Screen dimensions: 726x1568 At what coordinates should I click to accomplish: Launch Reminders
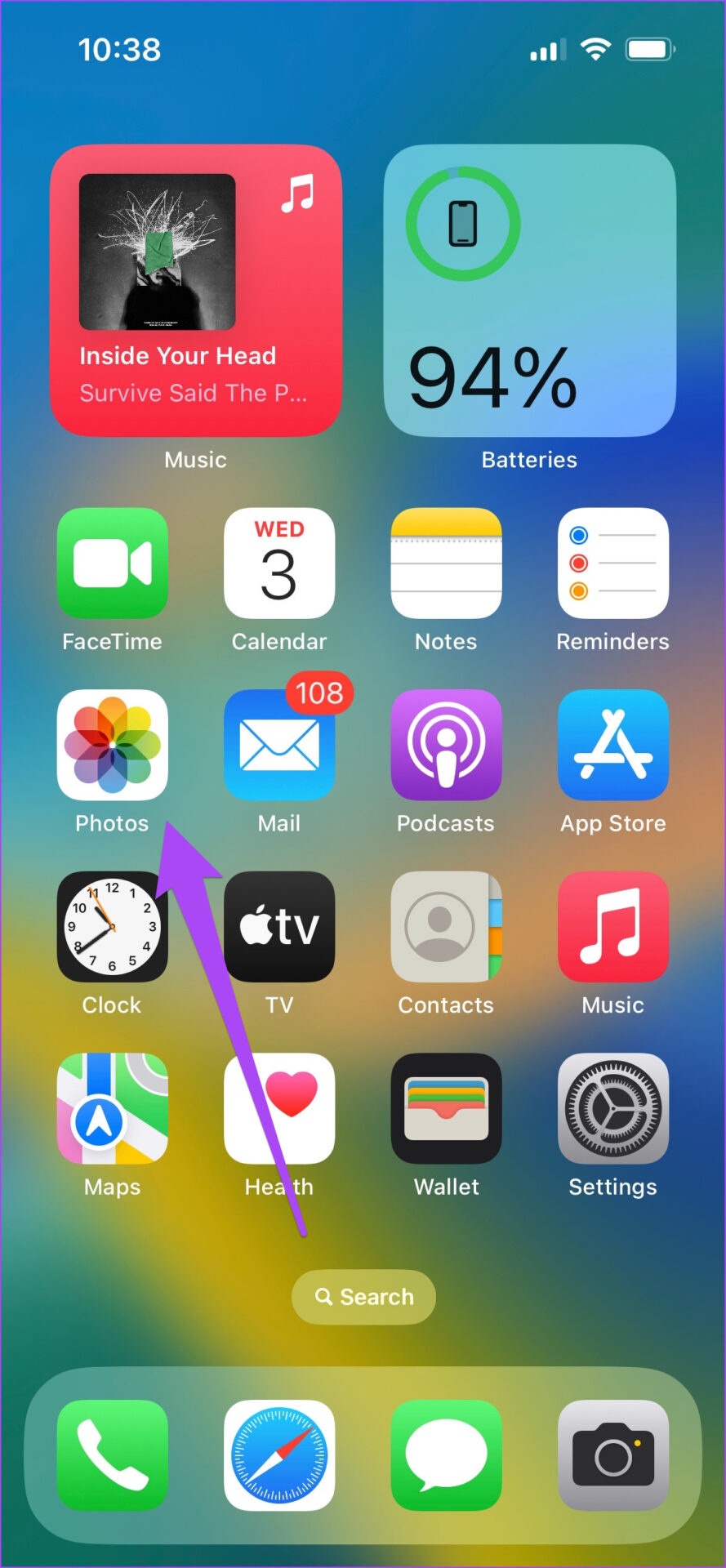pos(612,563)
